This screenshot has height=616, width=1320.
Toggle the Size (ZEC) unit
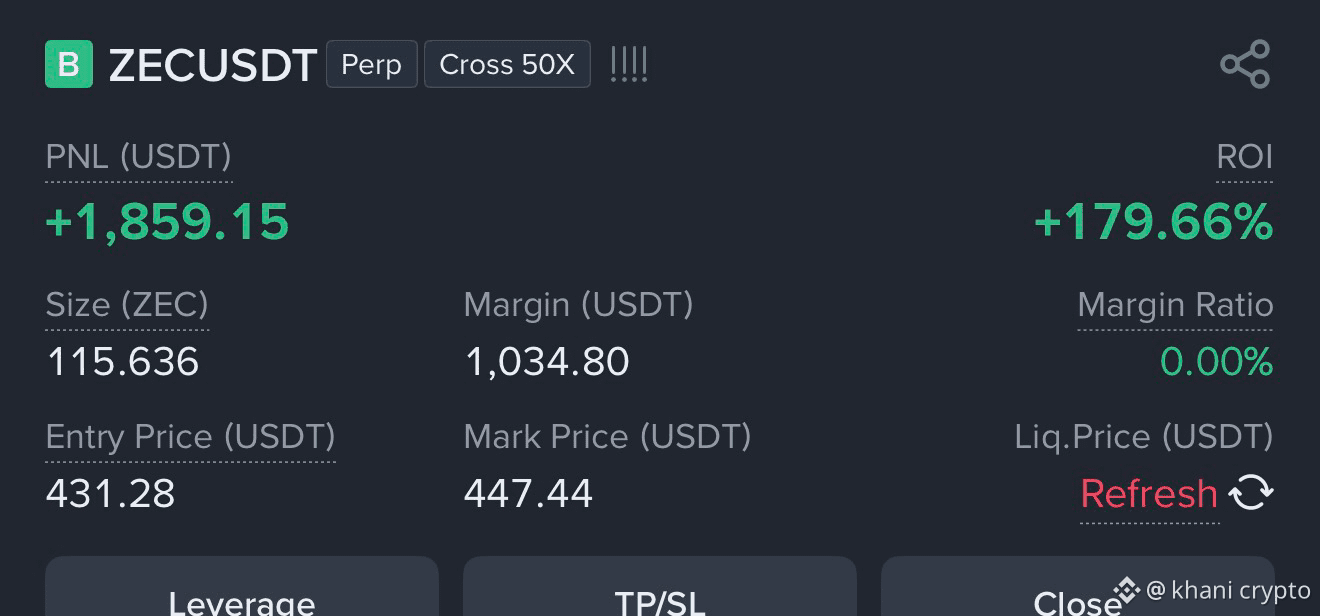click(x=127, y=305)
